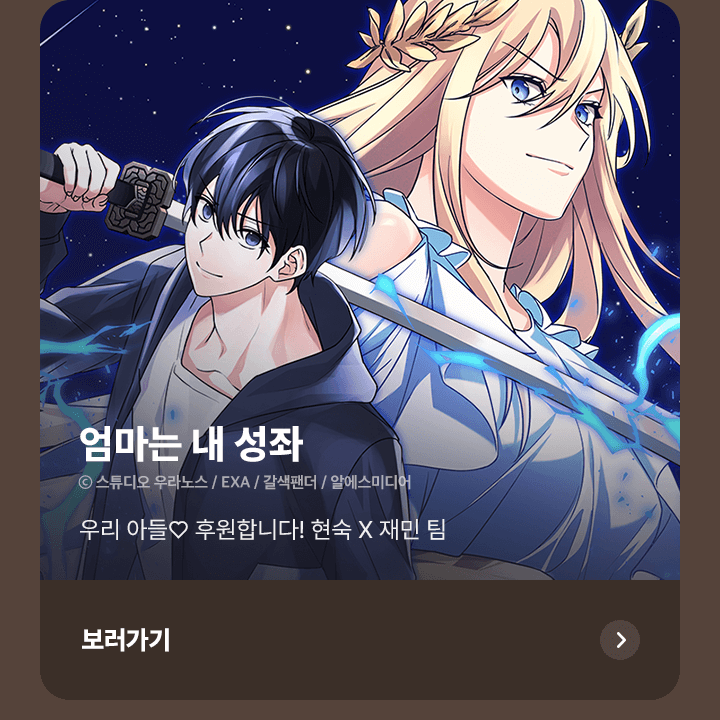This screenshot has height=720, width=720.
Task: Tap the 보러가기 arrow button
Action: 620,640
